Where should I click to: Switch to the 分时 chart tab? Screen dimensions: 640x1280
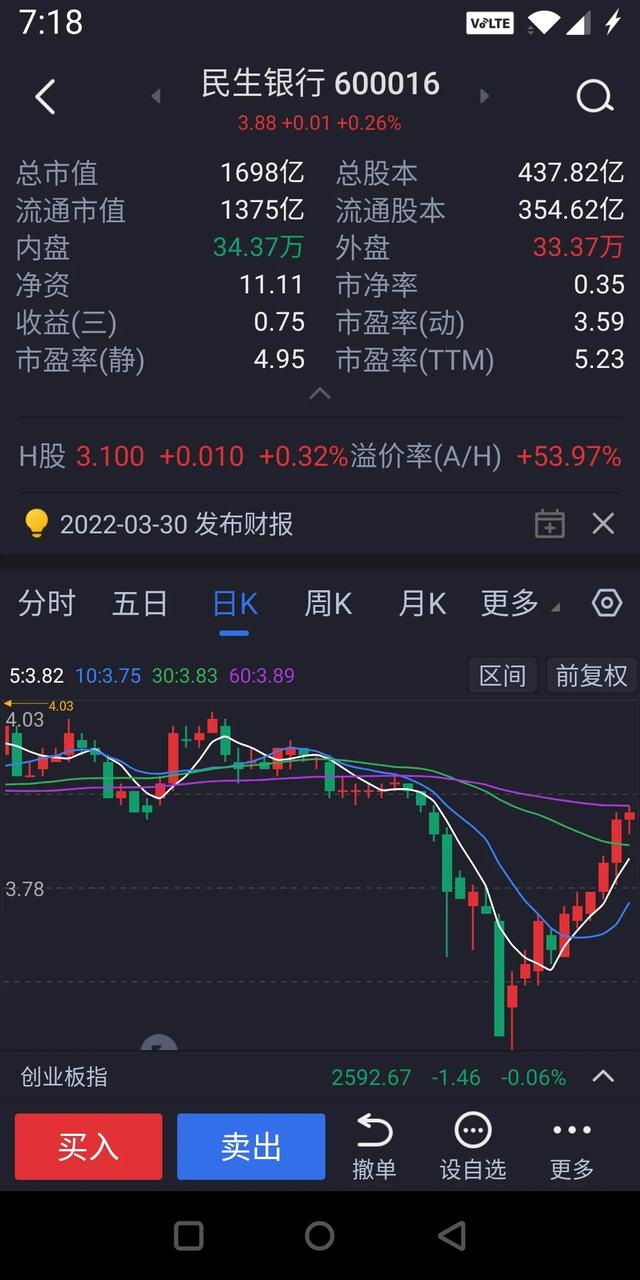click(x=47, y=604)
